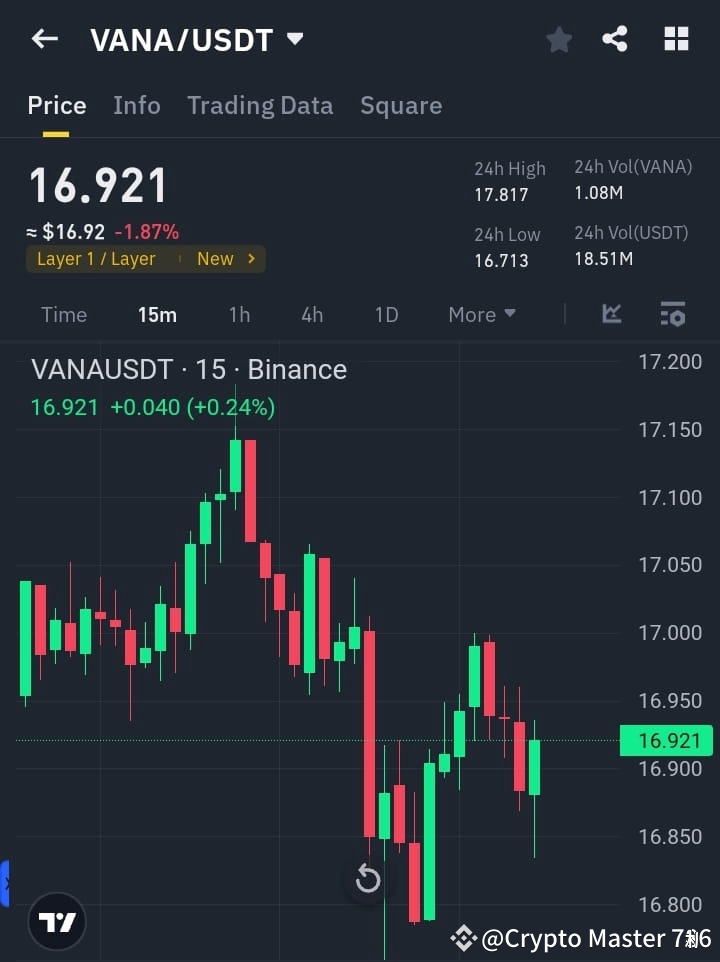Enable the 1h candle interval
Image resolution: width=720 pixels, height=962 pixels.
[x=239, y=314]
